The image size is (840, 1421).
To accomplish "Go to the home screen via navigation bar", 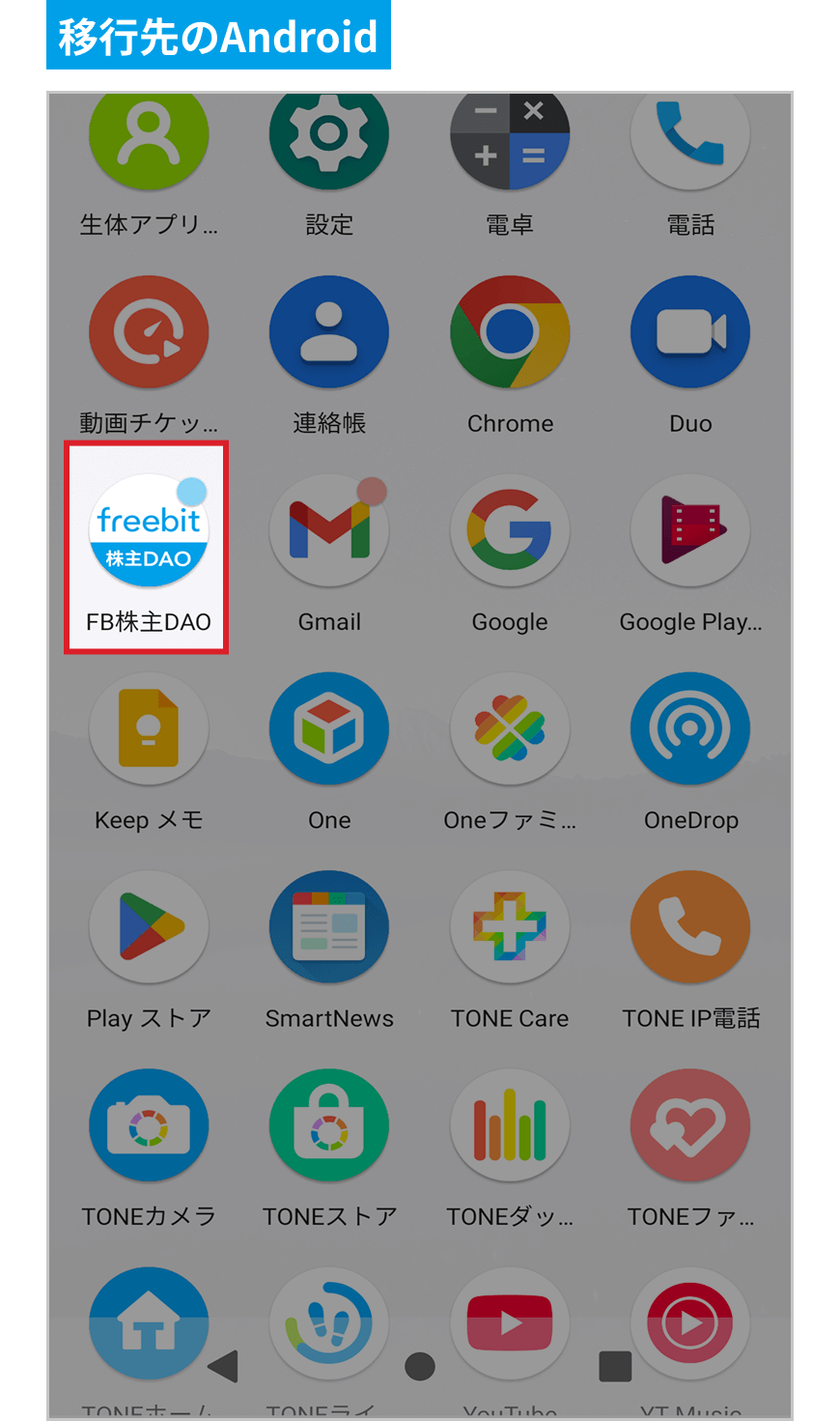I will coord(420,1366).
